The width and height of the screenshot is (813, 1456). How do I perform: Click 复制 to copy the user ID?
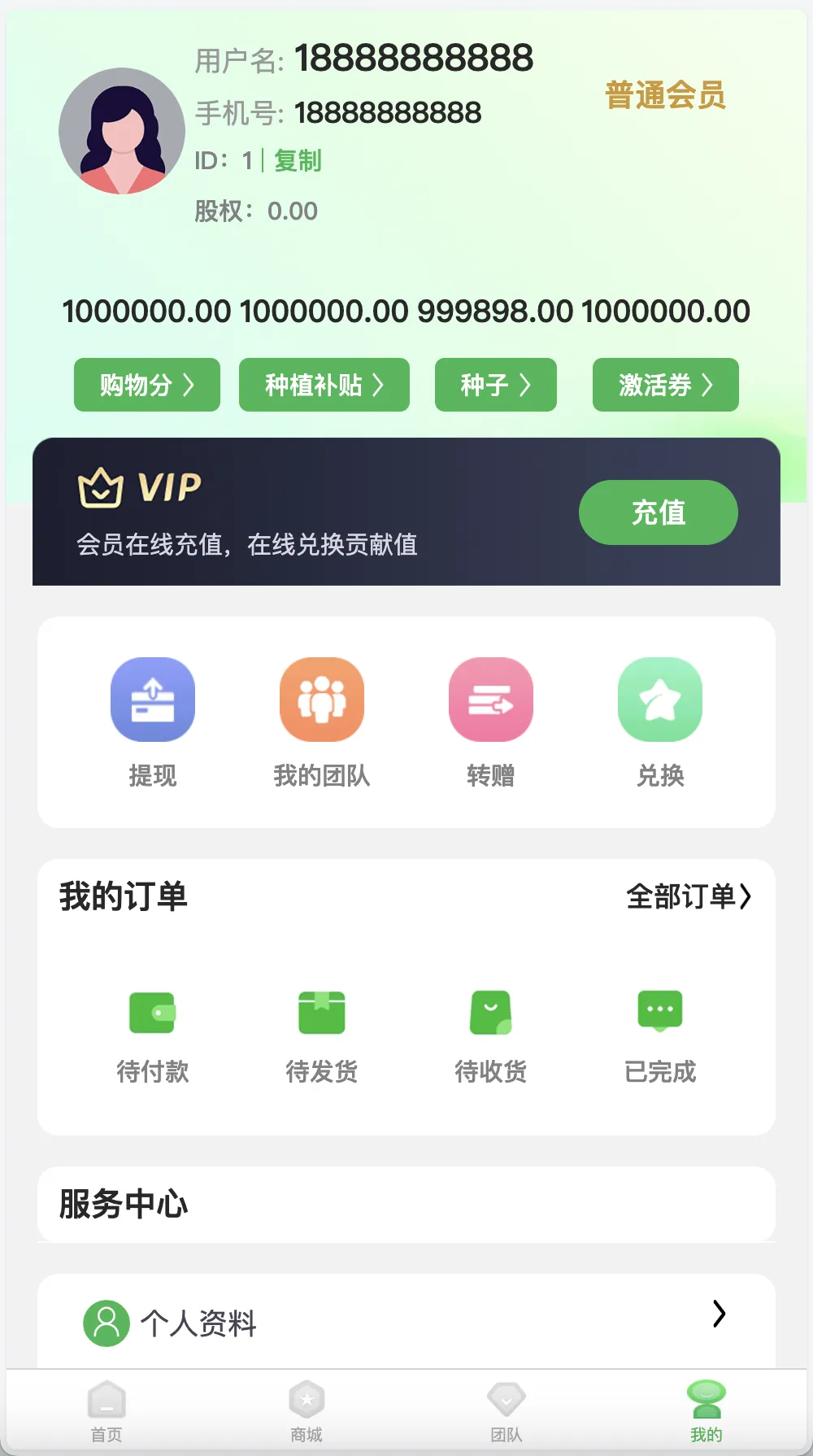[x=297, y=162]
